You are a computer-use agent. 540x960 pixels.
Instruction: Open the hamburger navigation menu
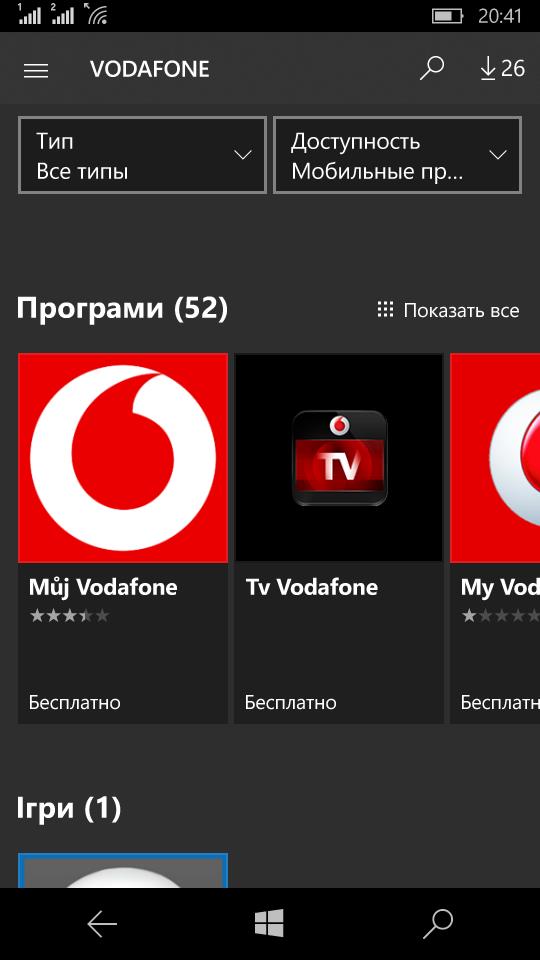[x=36, y=70]
